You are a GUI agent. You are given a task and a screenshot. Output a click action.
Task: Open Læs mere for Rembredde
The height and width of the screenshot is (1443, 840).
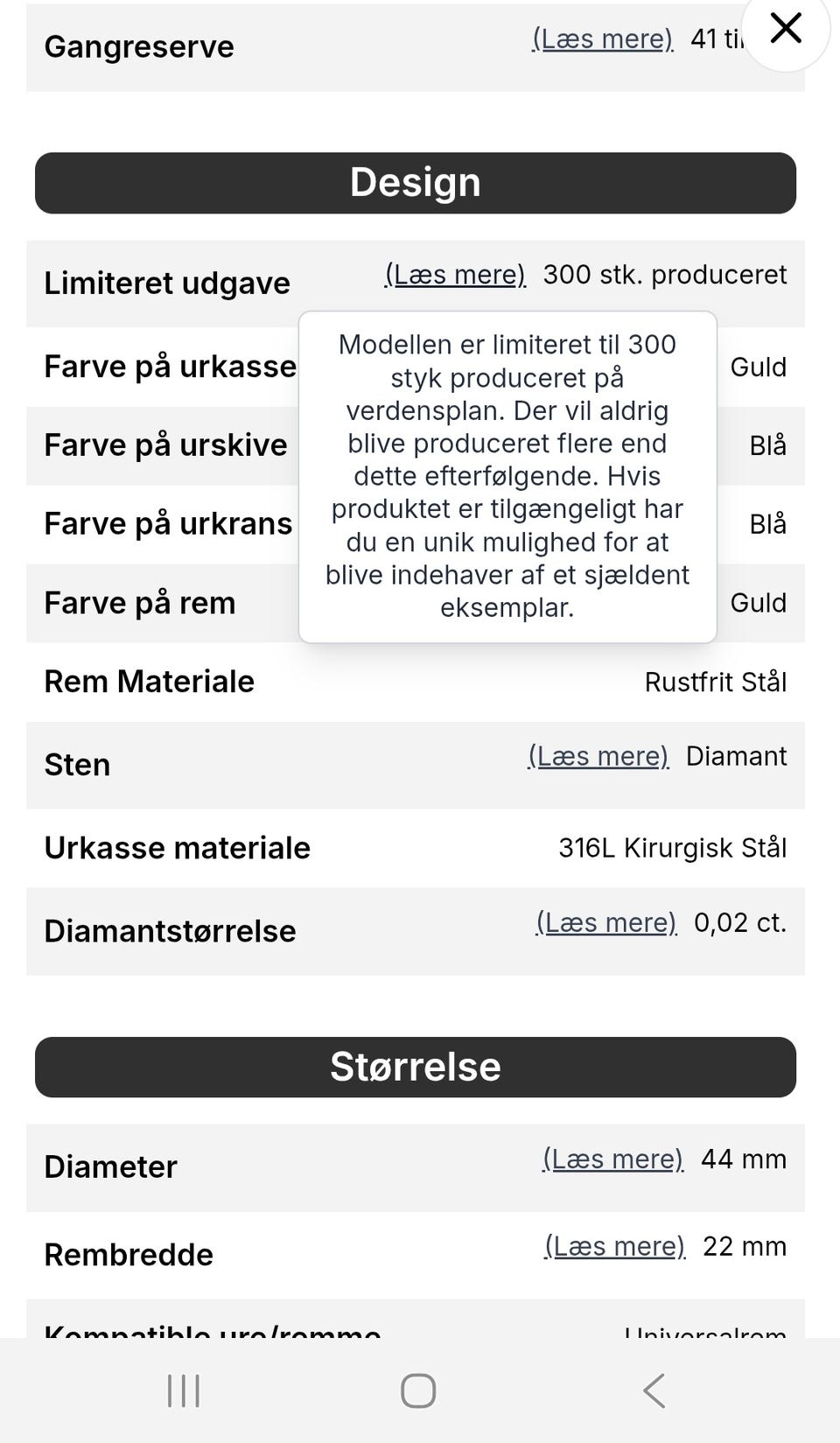pos(615,1246)
